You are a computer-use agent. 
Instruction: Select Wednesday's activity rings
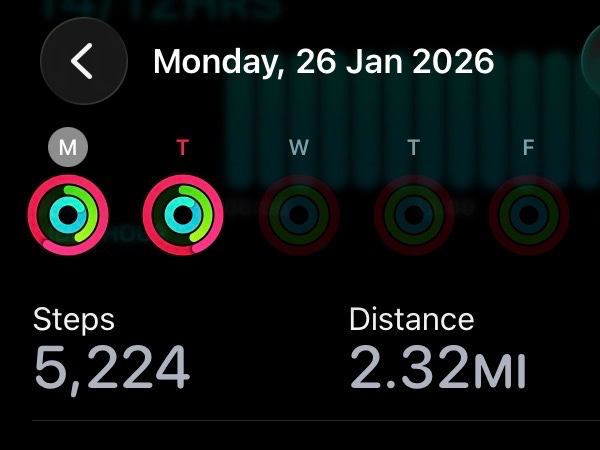pos(299,216)
